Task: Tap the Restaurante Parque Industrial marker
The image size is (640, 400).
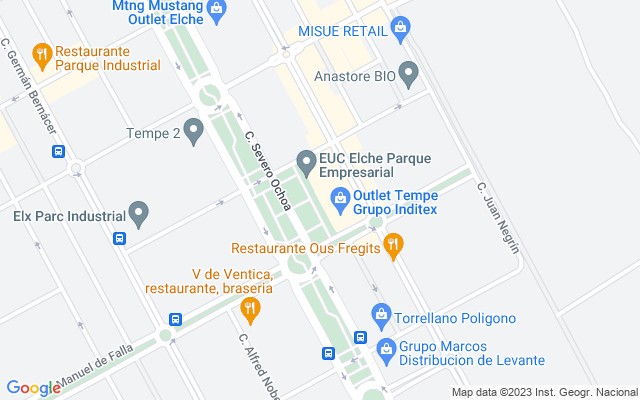Action: point(41,55)
